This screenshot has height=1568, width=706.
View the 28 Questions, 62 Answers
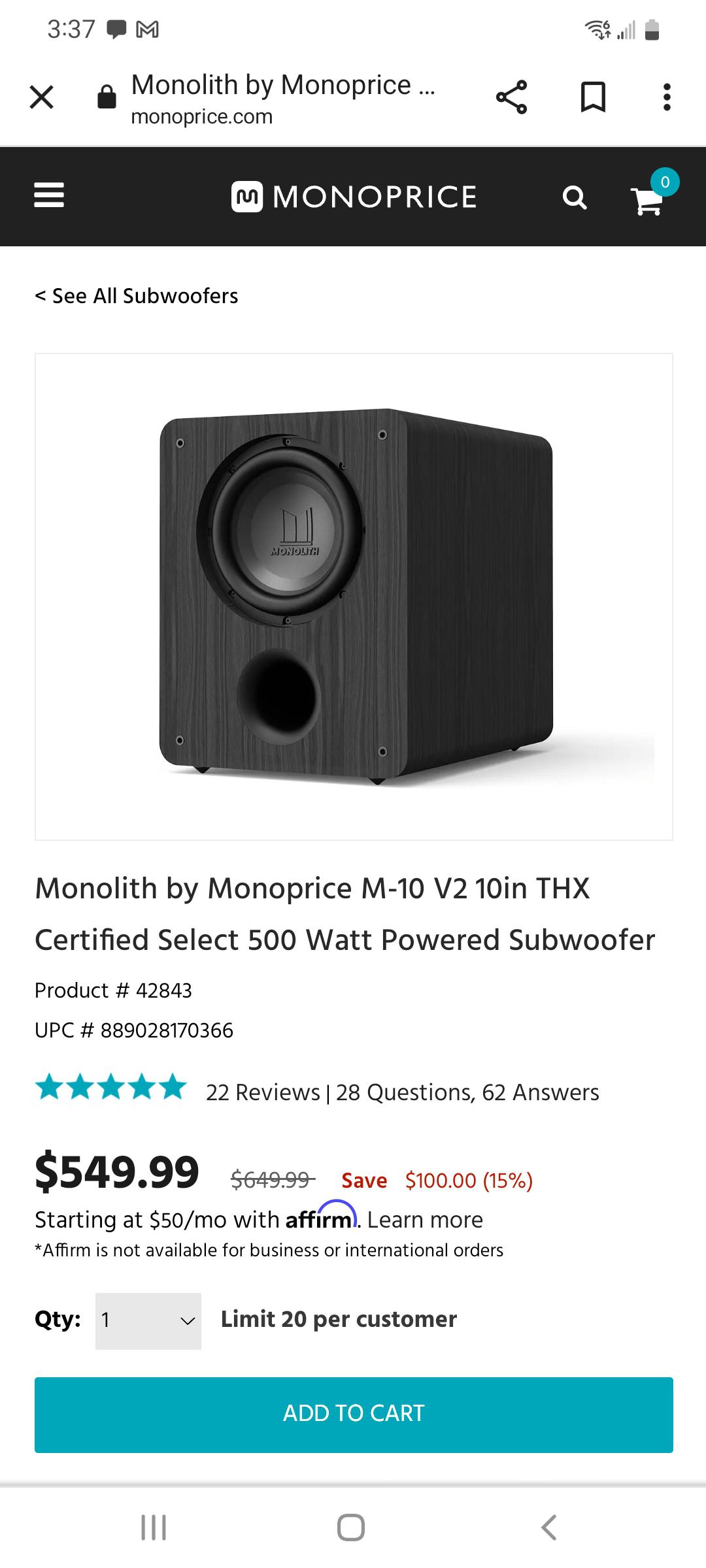click(x=467, y=1092)
